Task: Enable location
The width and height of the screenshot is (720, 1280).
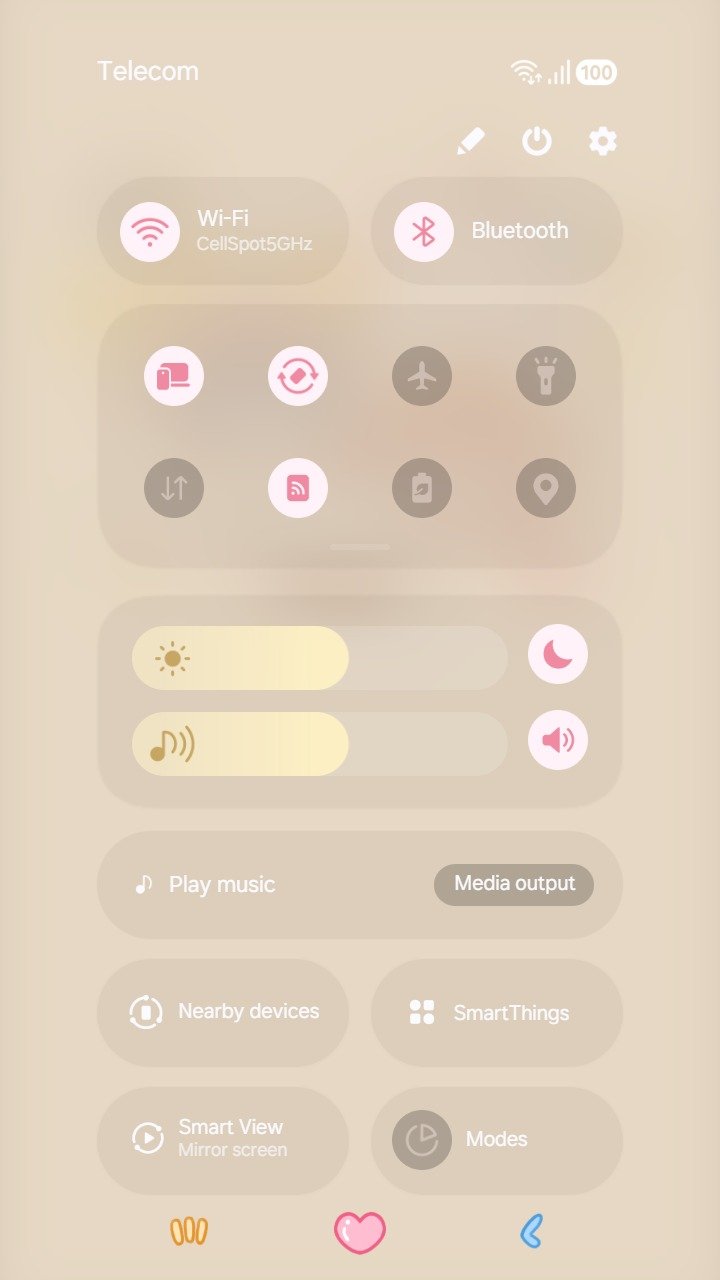Action: [x=546, y=488]
